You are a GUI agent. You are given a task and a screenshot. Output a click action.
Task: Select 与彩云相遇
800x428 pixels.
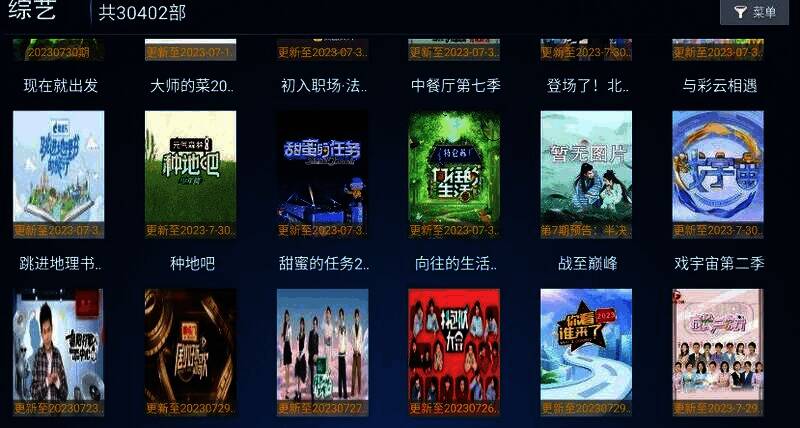(718, 86)
